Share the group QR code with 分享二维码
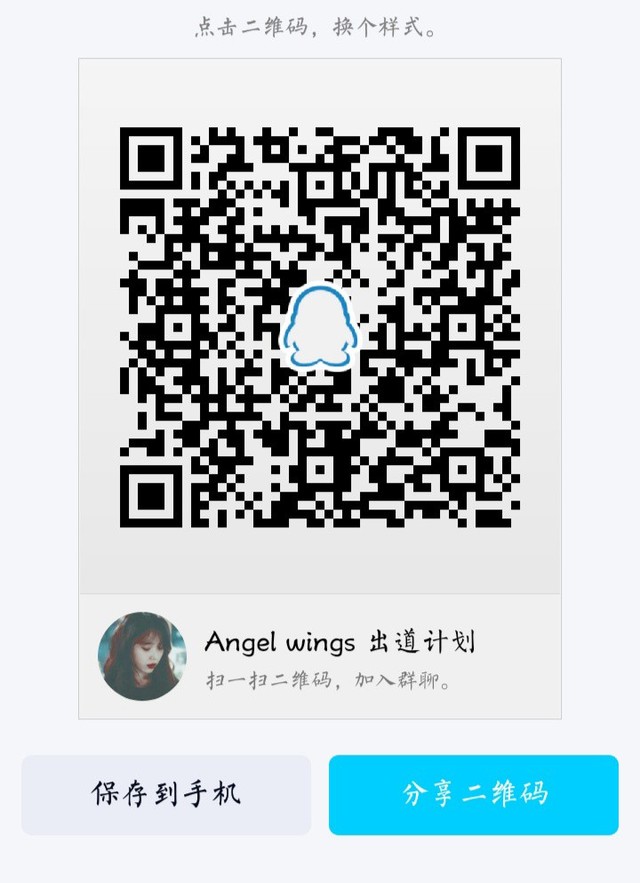The height and width of the screenshot is (883, 640). [x=474, y=794]
